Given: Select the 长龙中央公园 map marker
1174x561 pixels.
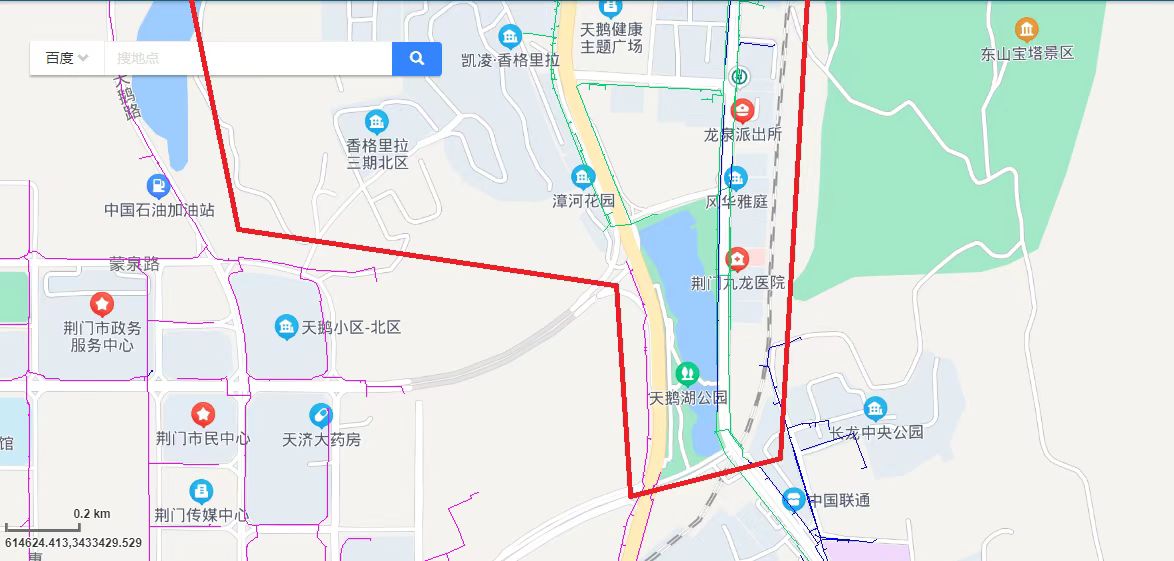Looking at the screenshot, I should point(875,409).
